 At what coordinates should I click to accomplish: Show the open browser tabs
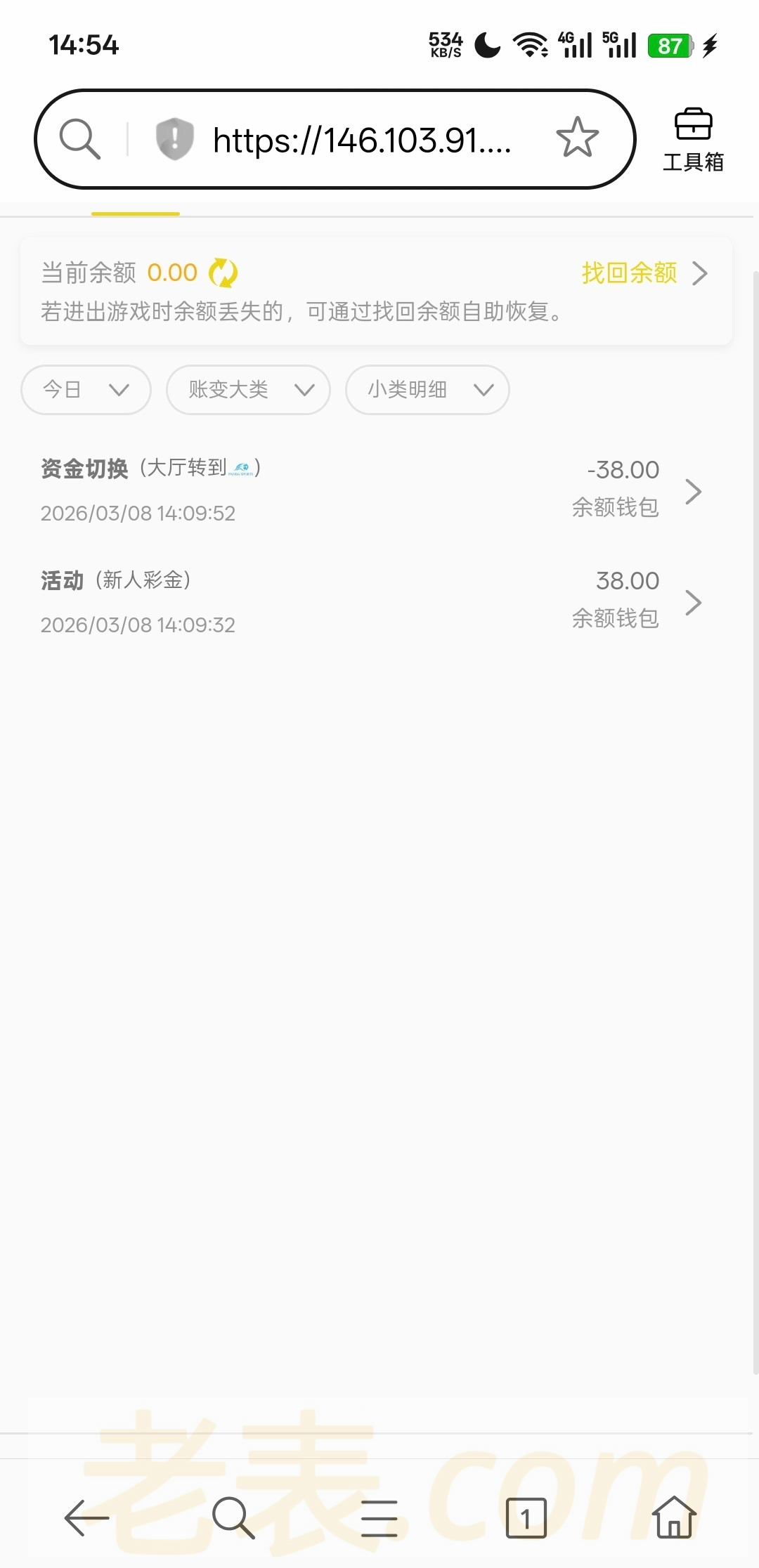(x=526, y=1517)
